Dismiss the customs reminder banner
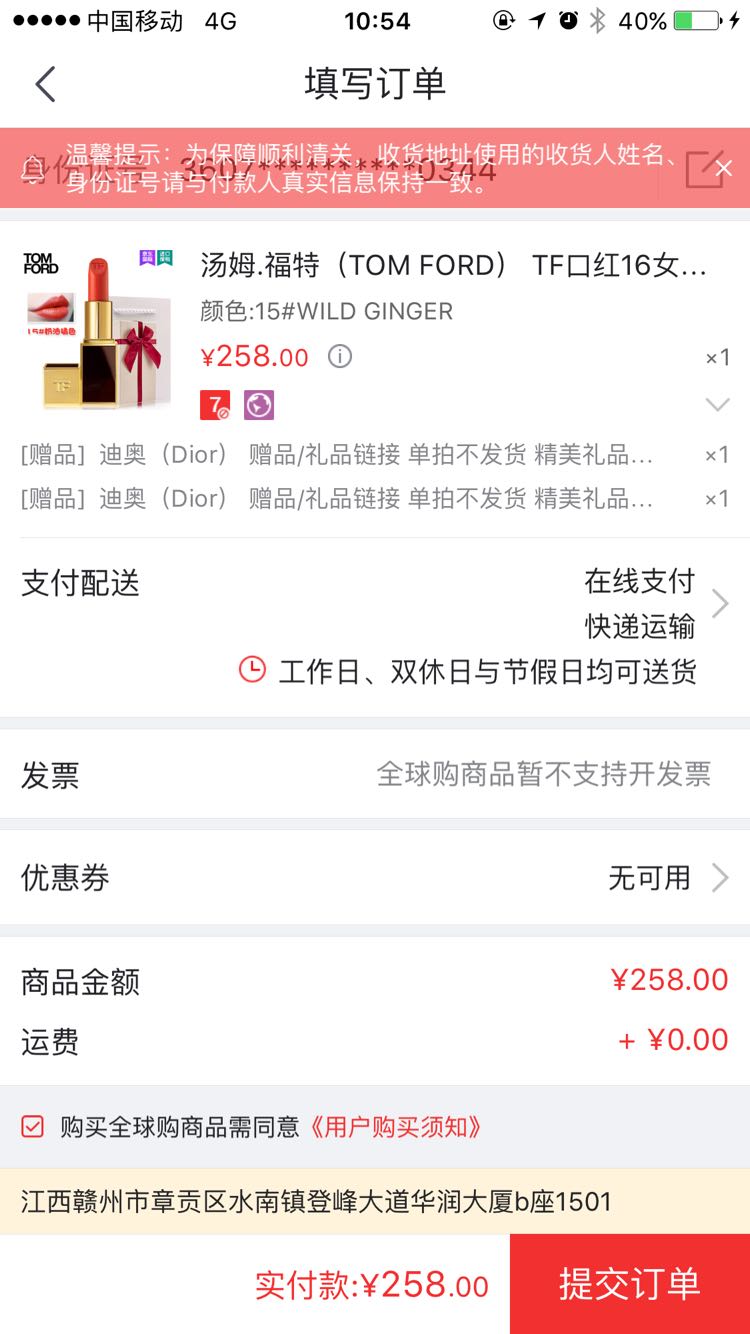Viewport: 750px width, 1334px height. point(725,168)
